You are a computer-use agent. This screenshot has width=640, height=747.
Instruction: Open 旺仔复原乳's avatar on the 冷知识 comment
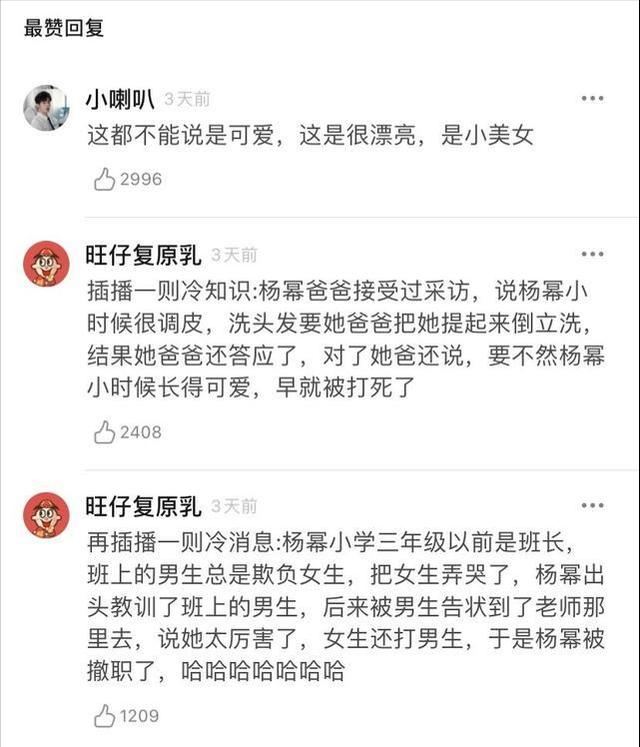(46, 264)
